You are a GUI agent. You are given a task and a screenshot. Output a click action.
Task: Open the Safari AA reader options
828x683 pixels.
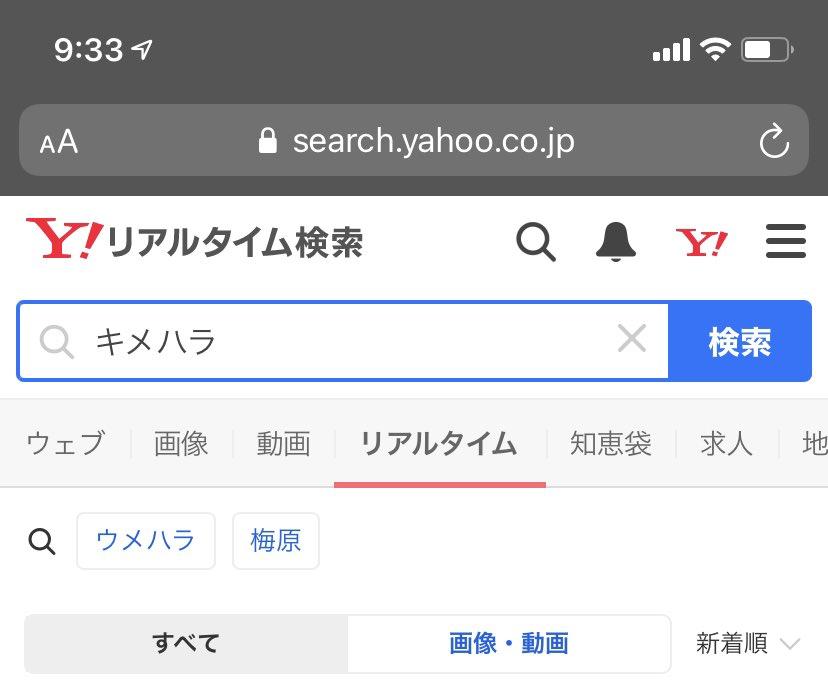(x=59, y=142)
